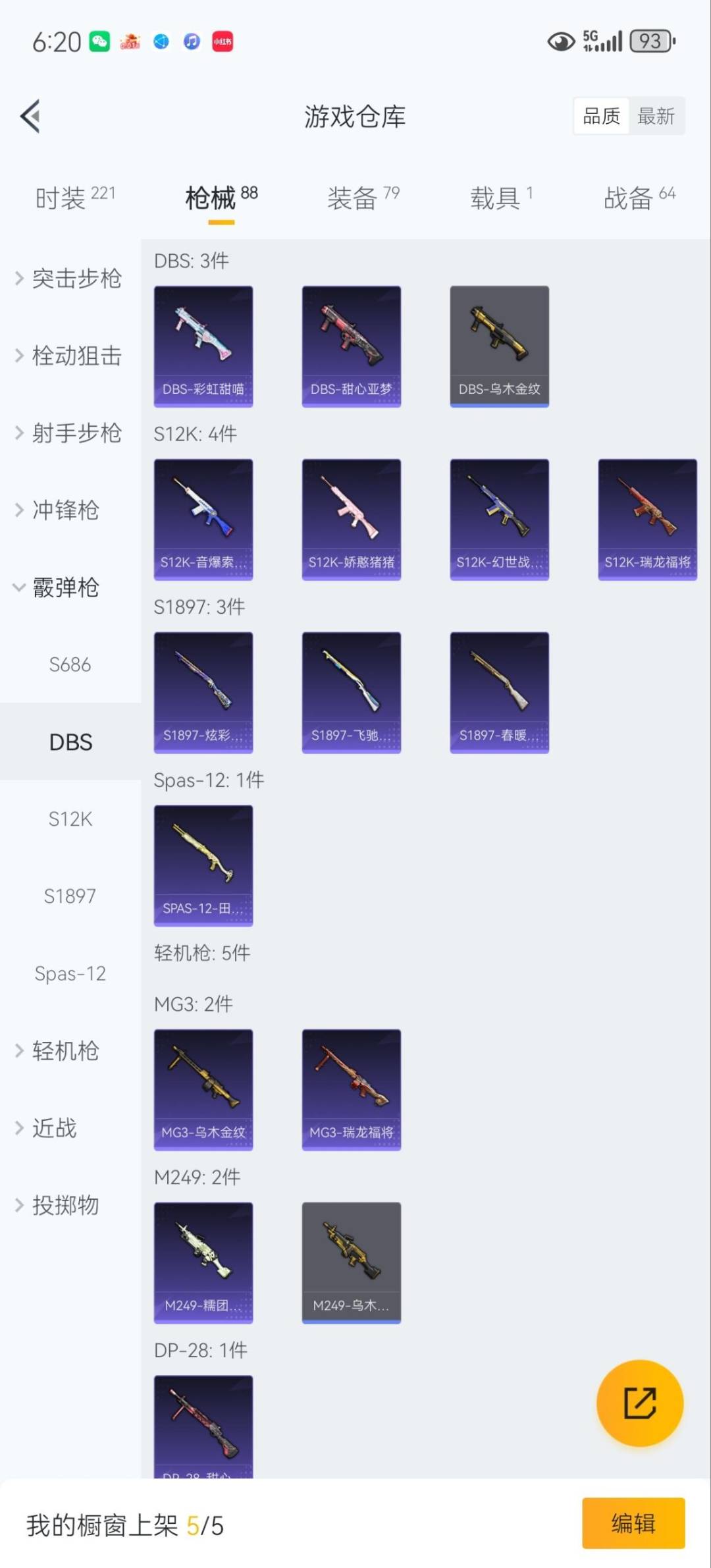Tap the back arrow to leave the warehouse

(x=29, y=116)
